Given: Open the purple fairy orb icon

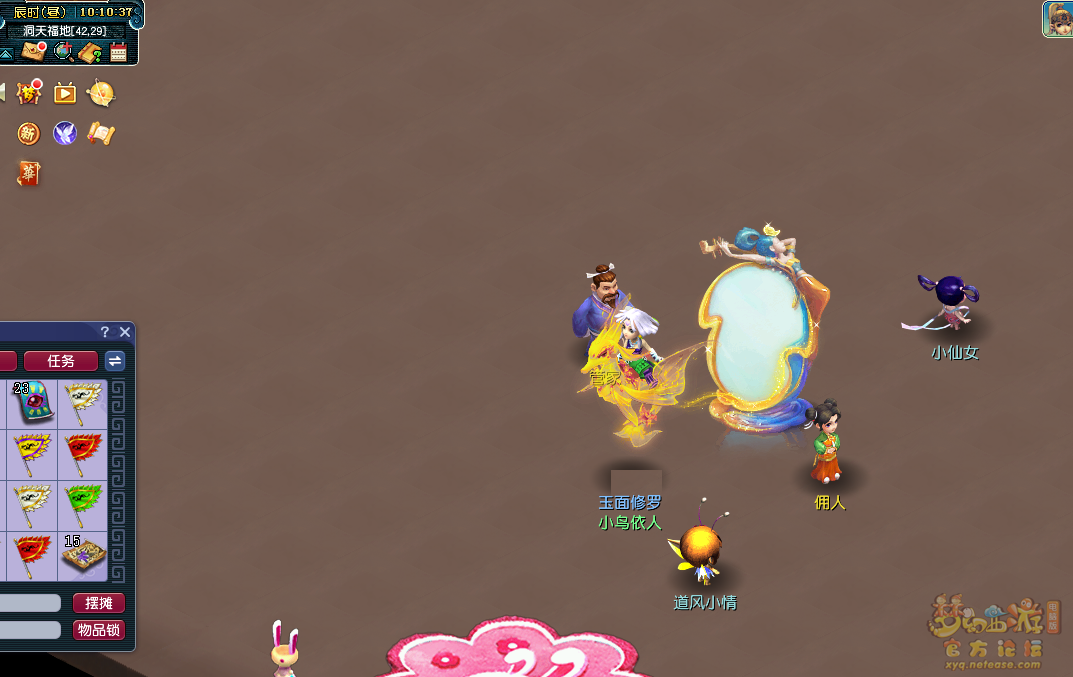Looking at the screenshot, I should point(65,133).
